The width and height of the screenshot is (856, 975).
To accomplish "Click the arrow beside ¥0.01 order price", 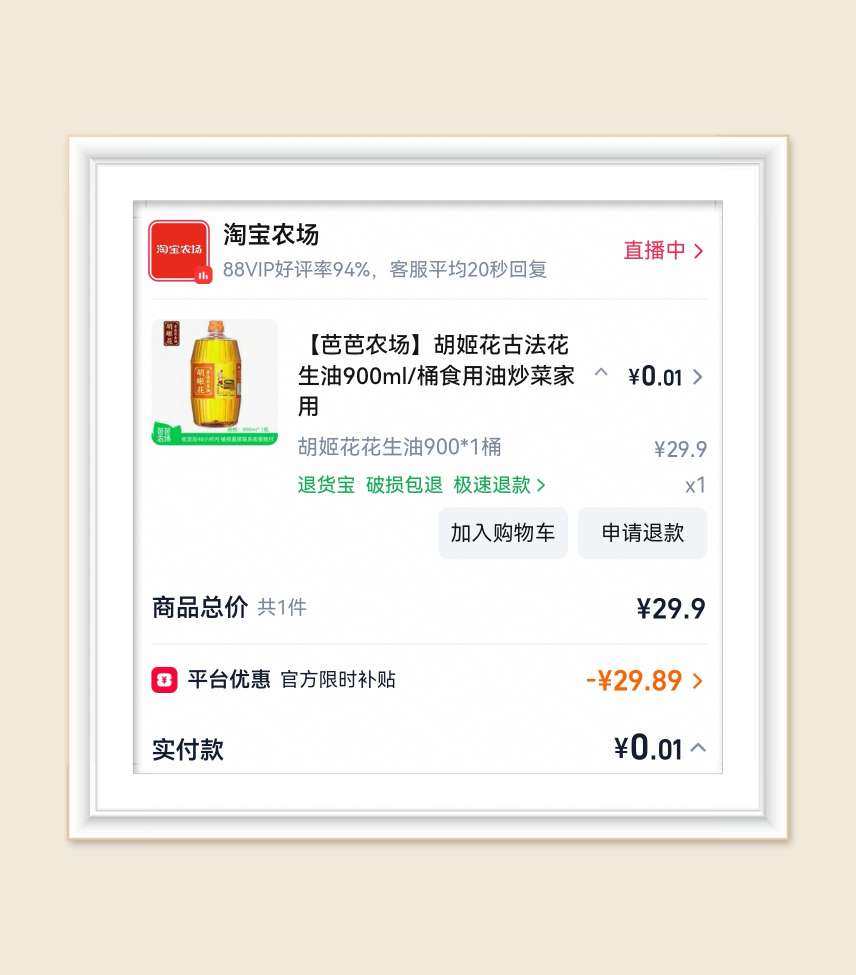I will click(698, 377).
